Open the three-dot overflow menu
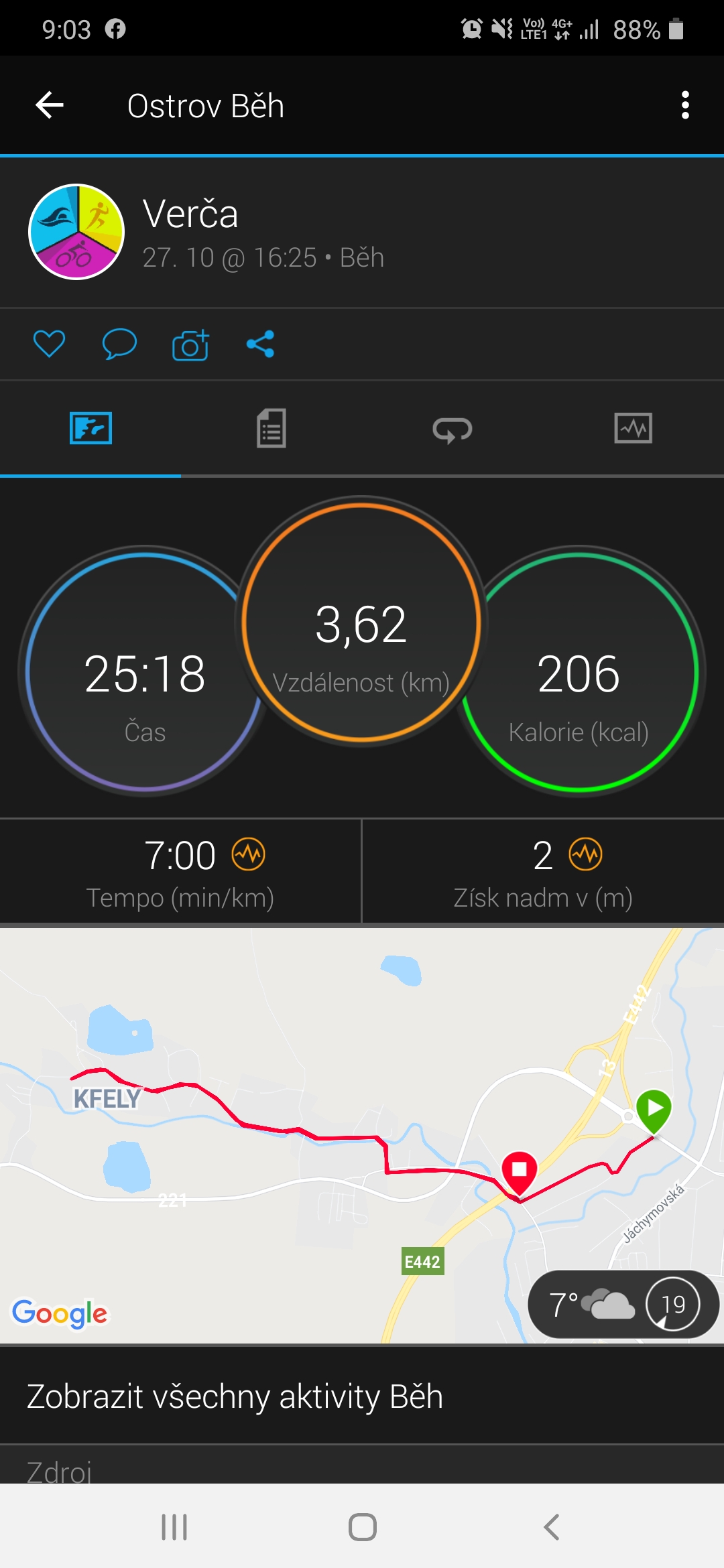 pyautogui.click(x=684, y=105)
